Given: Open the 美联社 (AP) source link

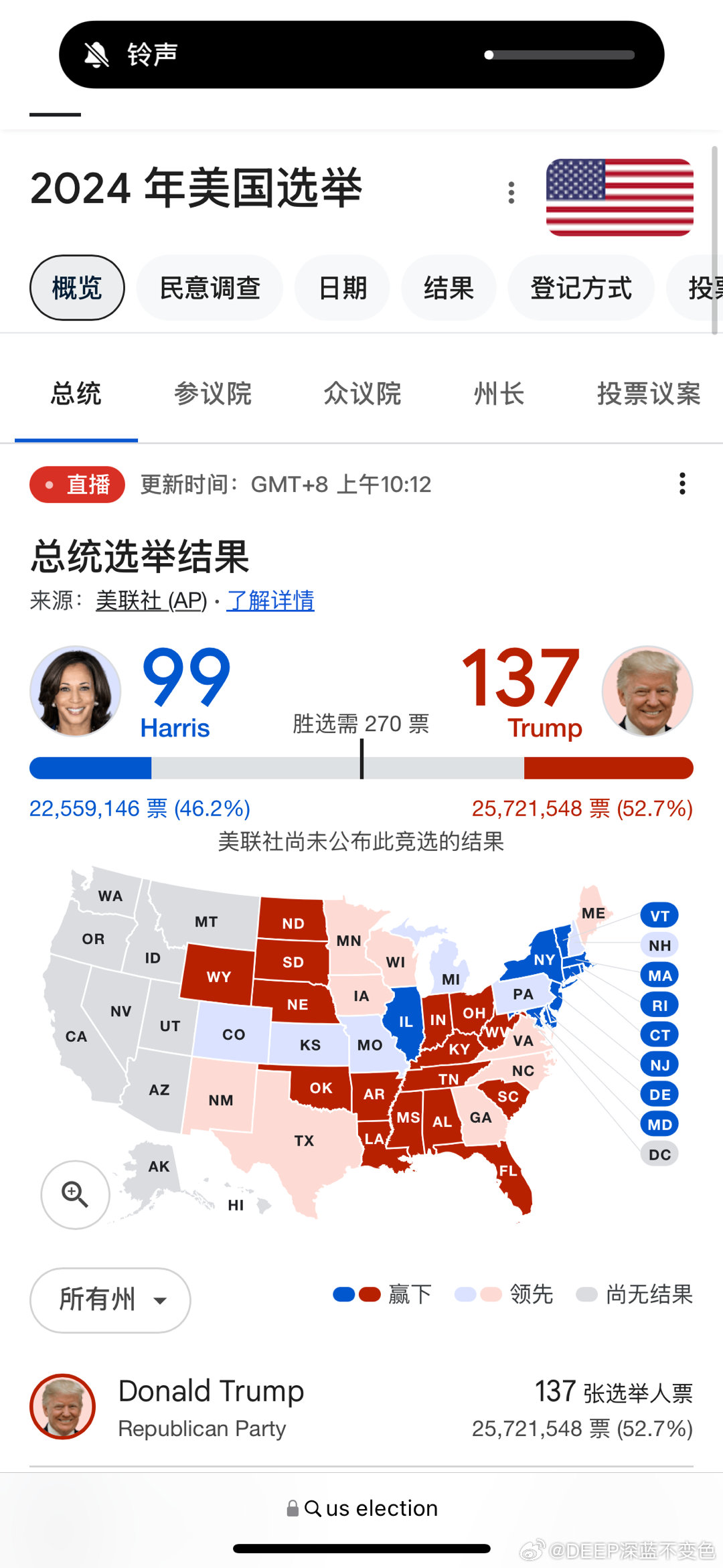Looking at the screenshot, I should (149, 601).
